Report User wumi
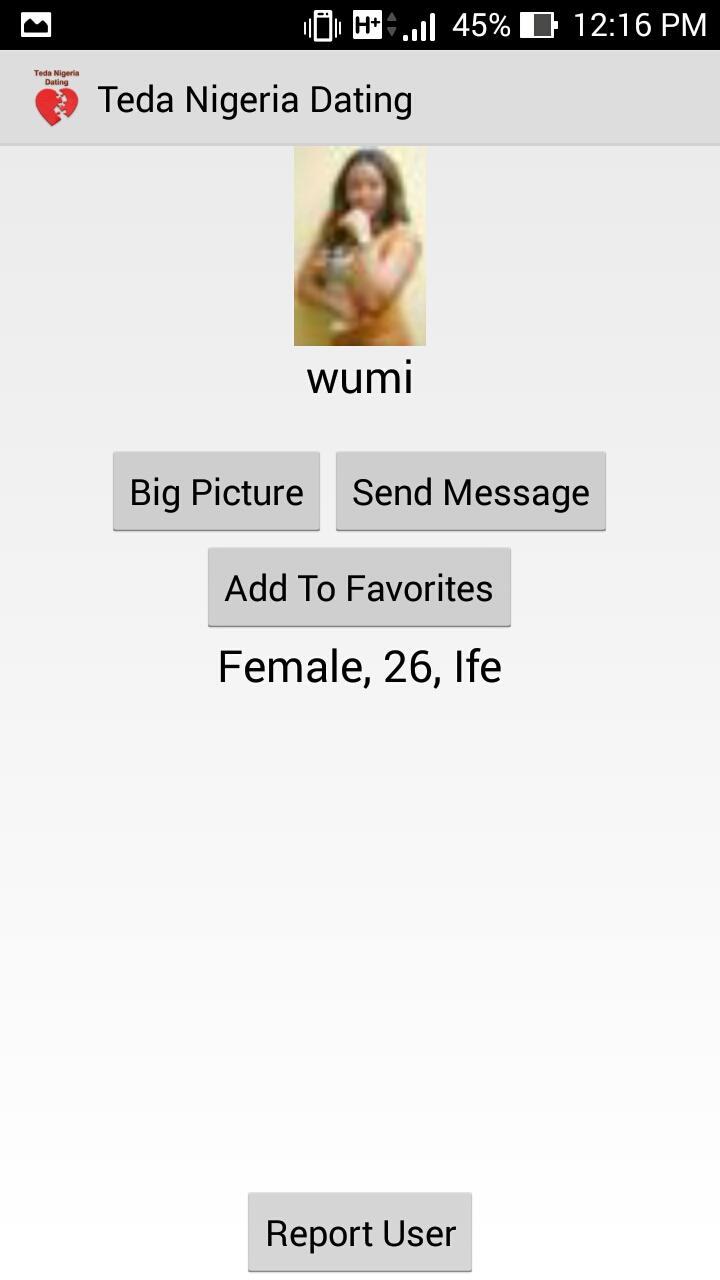 [x=359, y=1231]
